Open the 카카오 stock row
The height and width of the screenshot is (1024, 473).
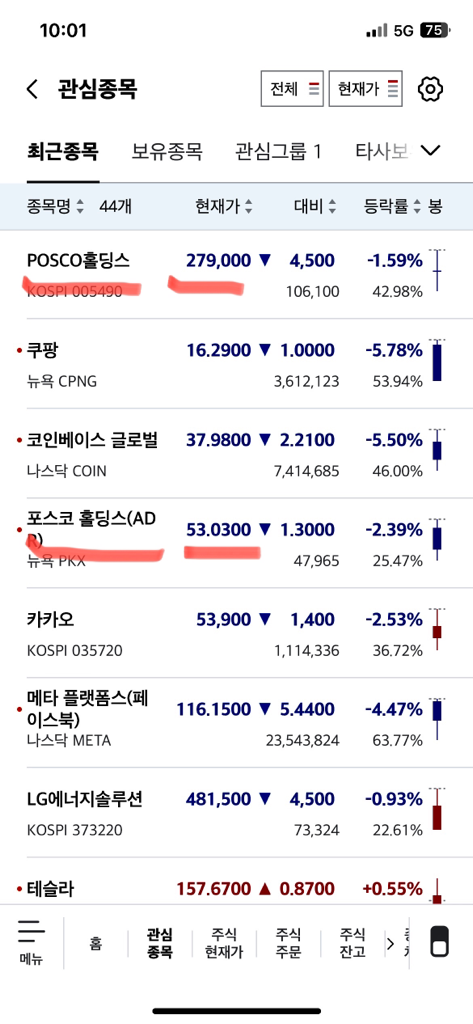point(236,633)
